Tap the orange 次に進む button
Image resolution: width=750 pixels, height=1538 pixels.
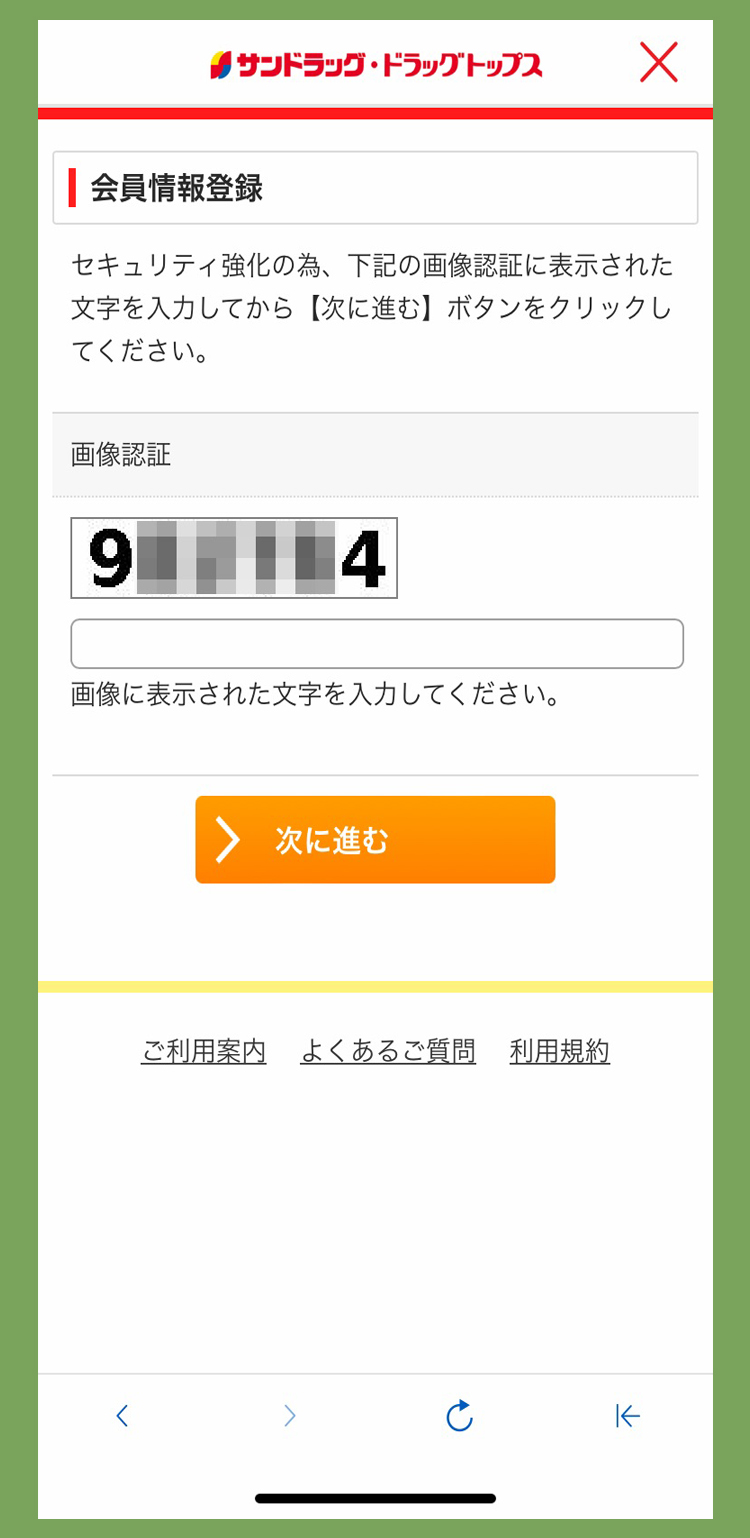point(375,840)
